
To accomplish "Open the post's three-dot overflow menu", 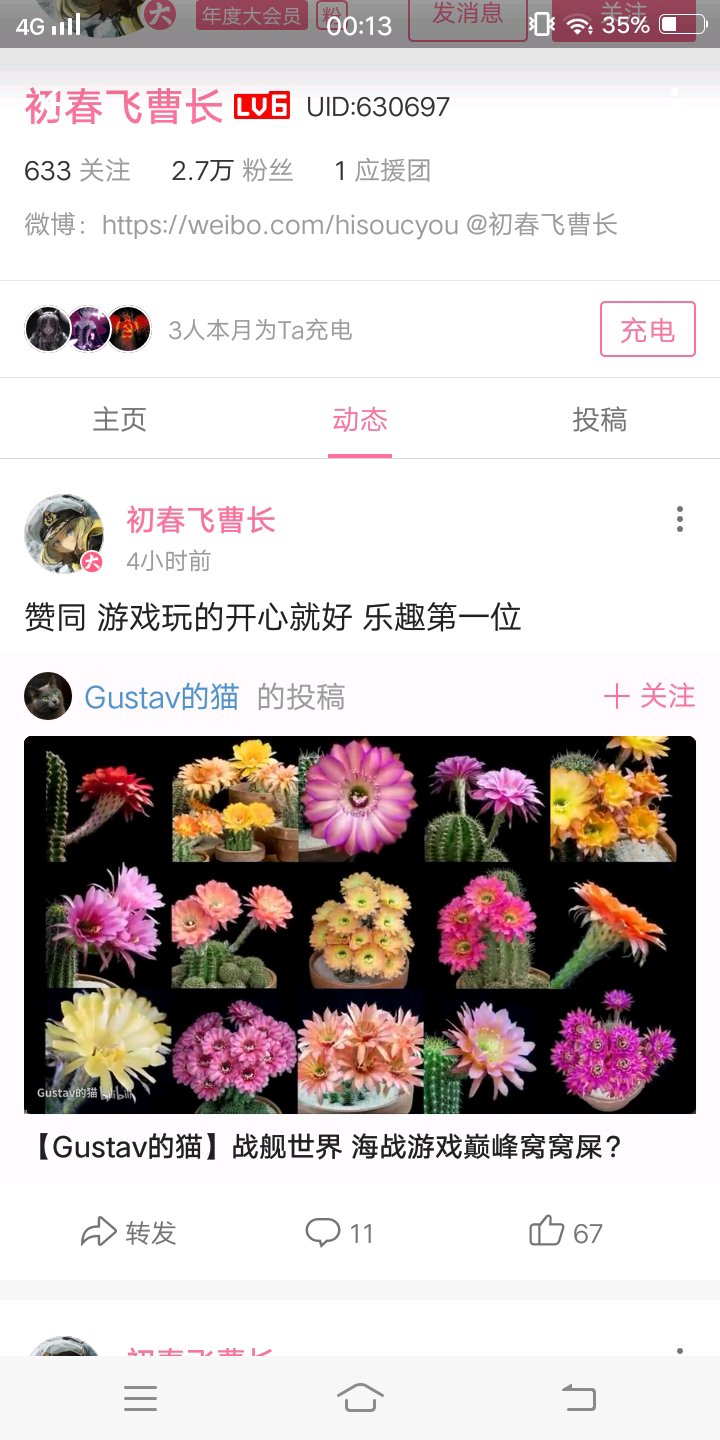I will 679,519.
